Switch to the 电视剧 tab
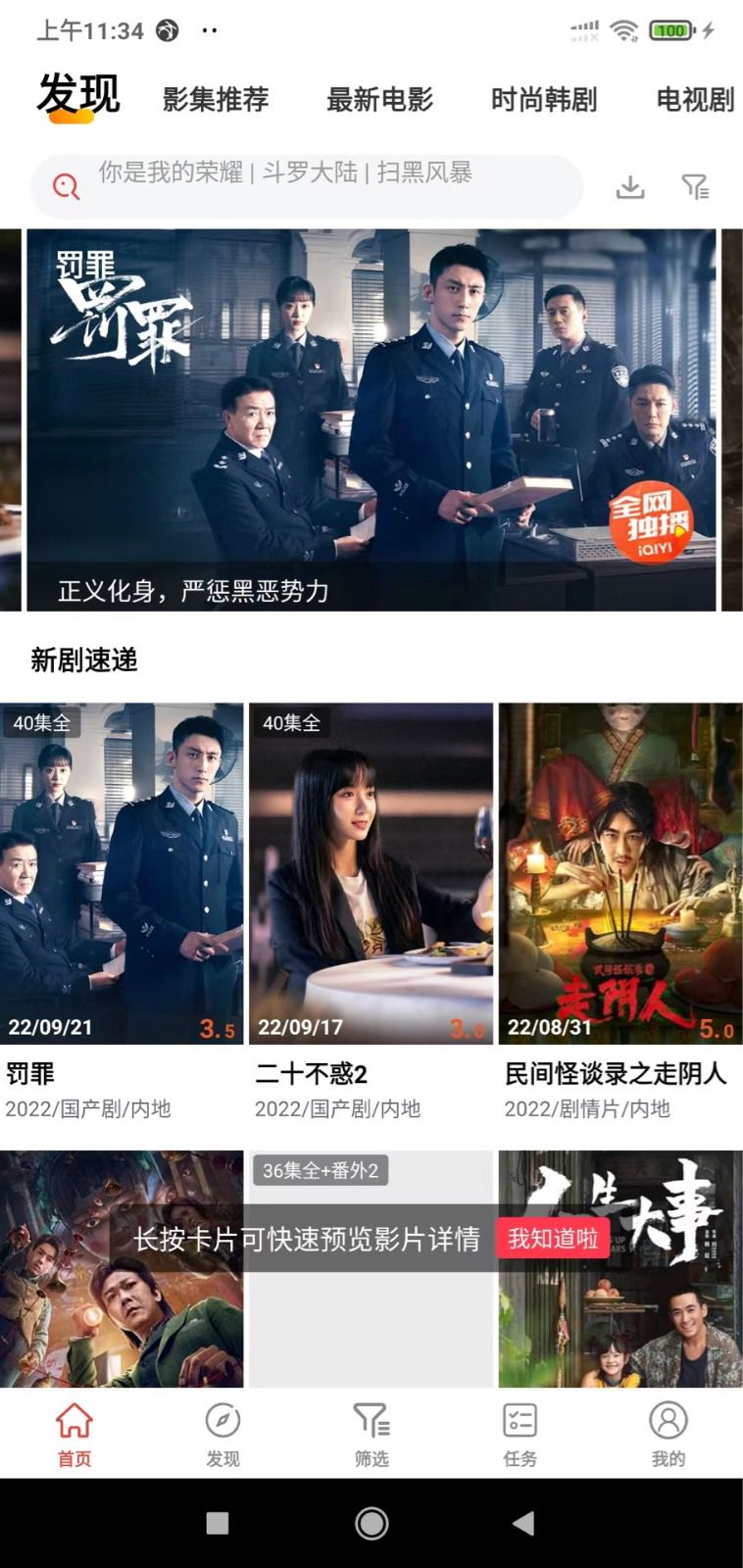Screen dimensions: 743x1568 [x=694, y=99]
